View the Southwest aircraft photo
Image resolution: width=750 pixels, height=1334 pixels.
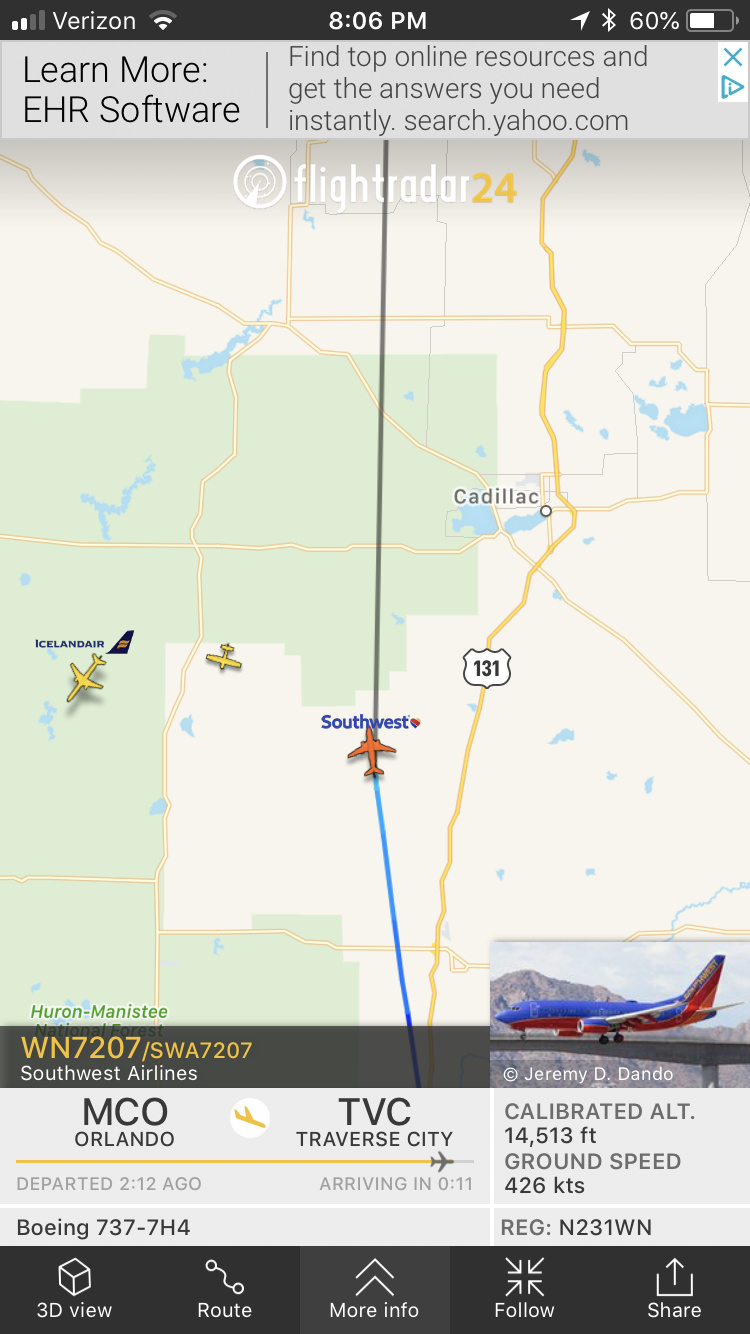click(620, 1014)
